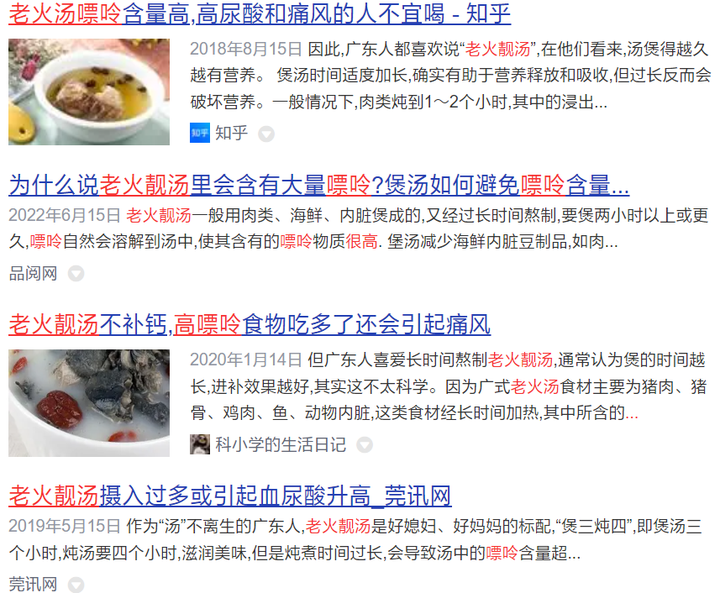Open the 科小学的生活日记 source link
Screen dimensions: 720x593
tap(280, 444)
